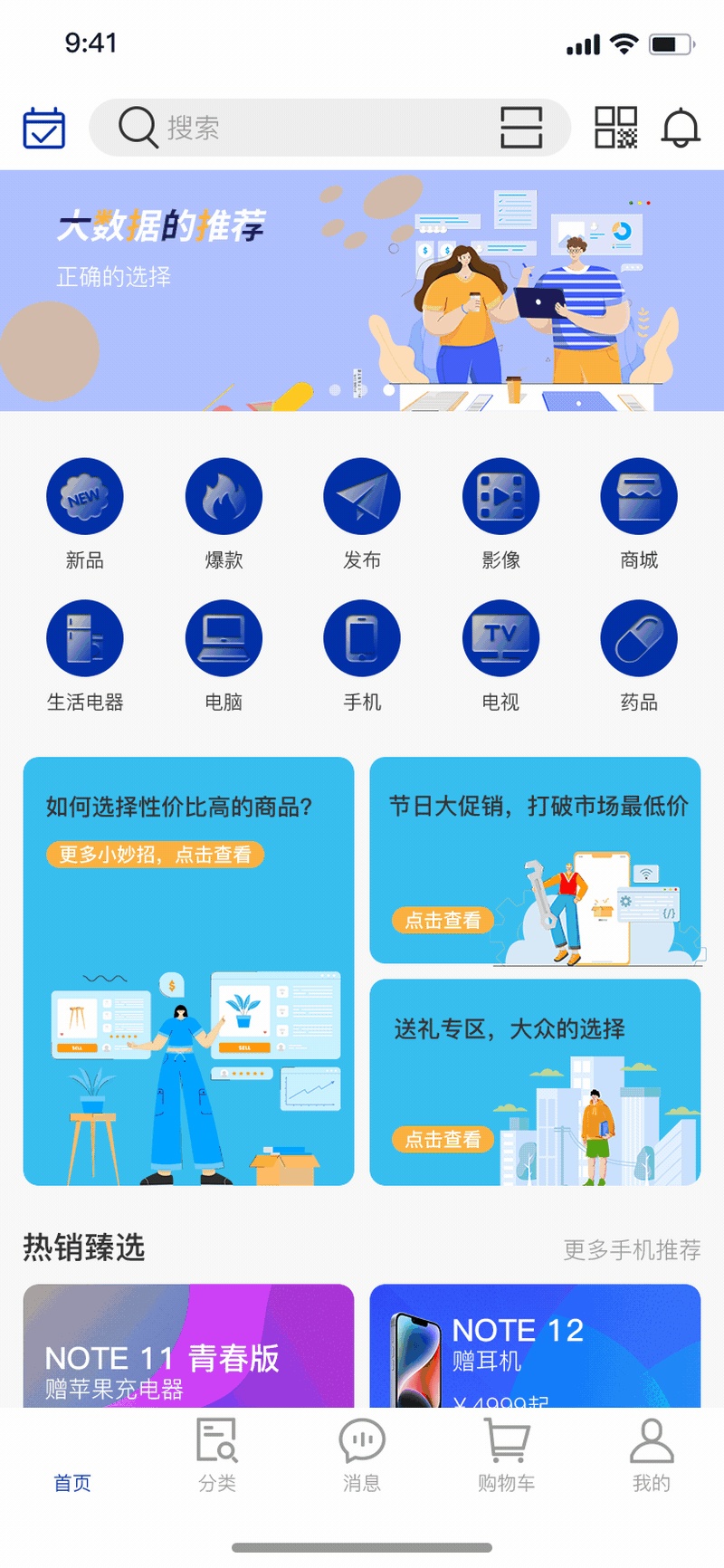This screenshot has height=1568, width=724.
Task: Switch to the 分类 tab
Action: 217,1455
